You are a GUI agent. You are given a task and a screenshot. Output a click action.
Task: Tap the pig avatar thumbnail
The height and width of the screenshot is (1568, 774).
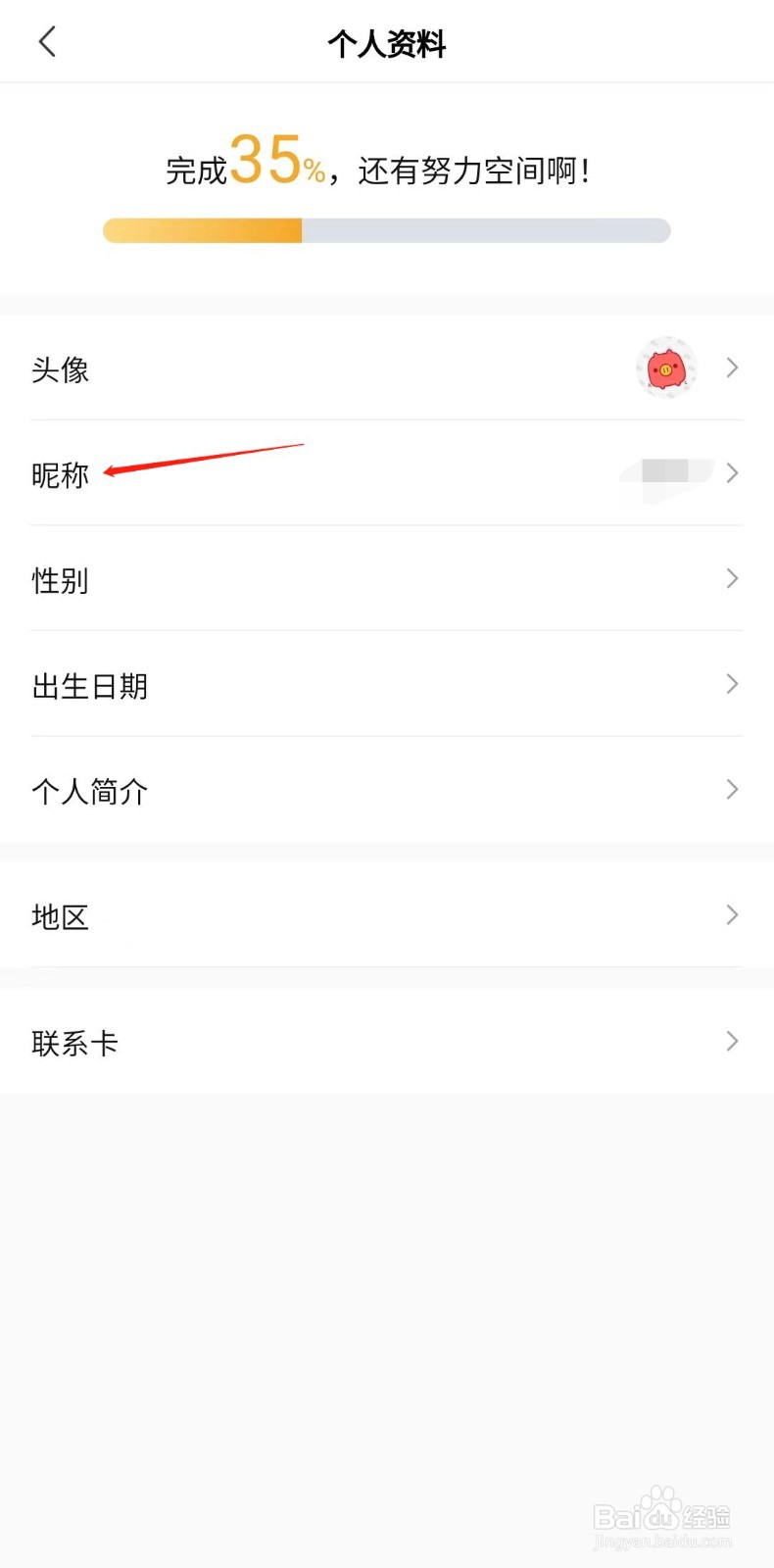[x=665, y=367]
